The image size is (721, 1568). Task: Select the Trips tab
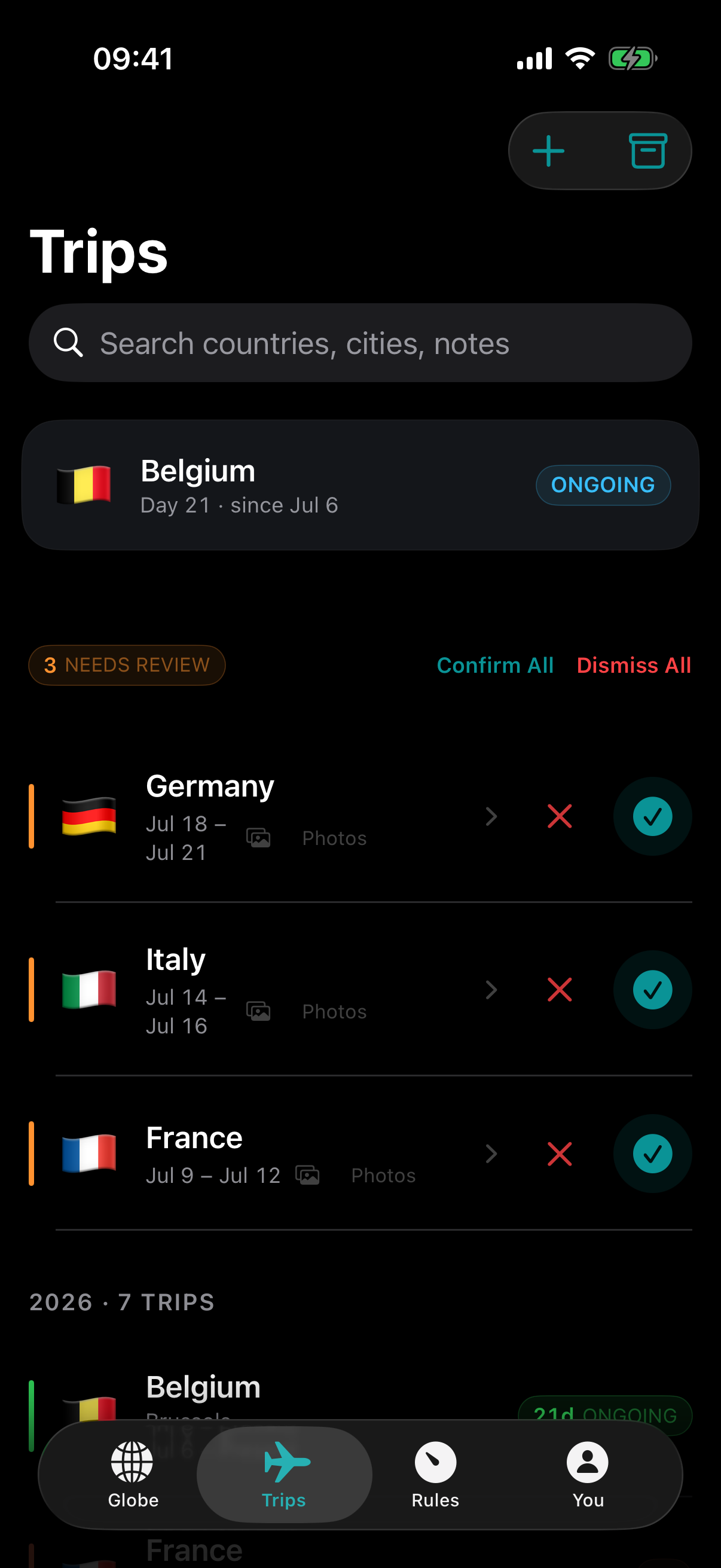coord(284,1475)
